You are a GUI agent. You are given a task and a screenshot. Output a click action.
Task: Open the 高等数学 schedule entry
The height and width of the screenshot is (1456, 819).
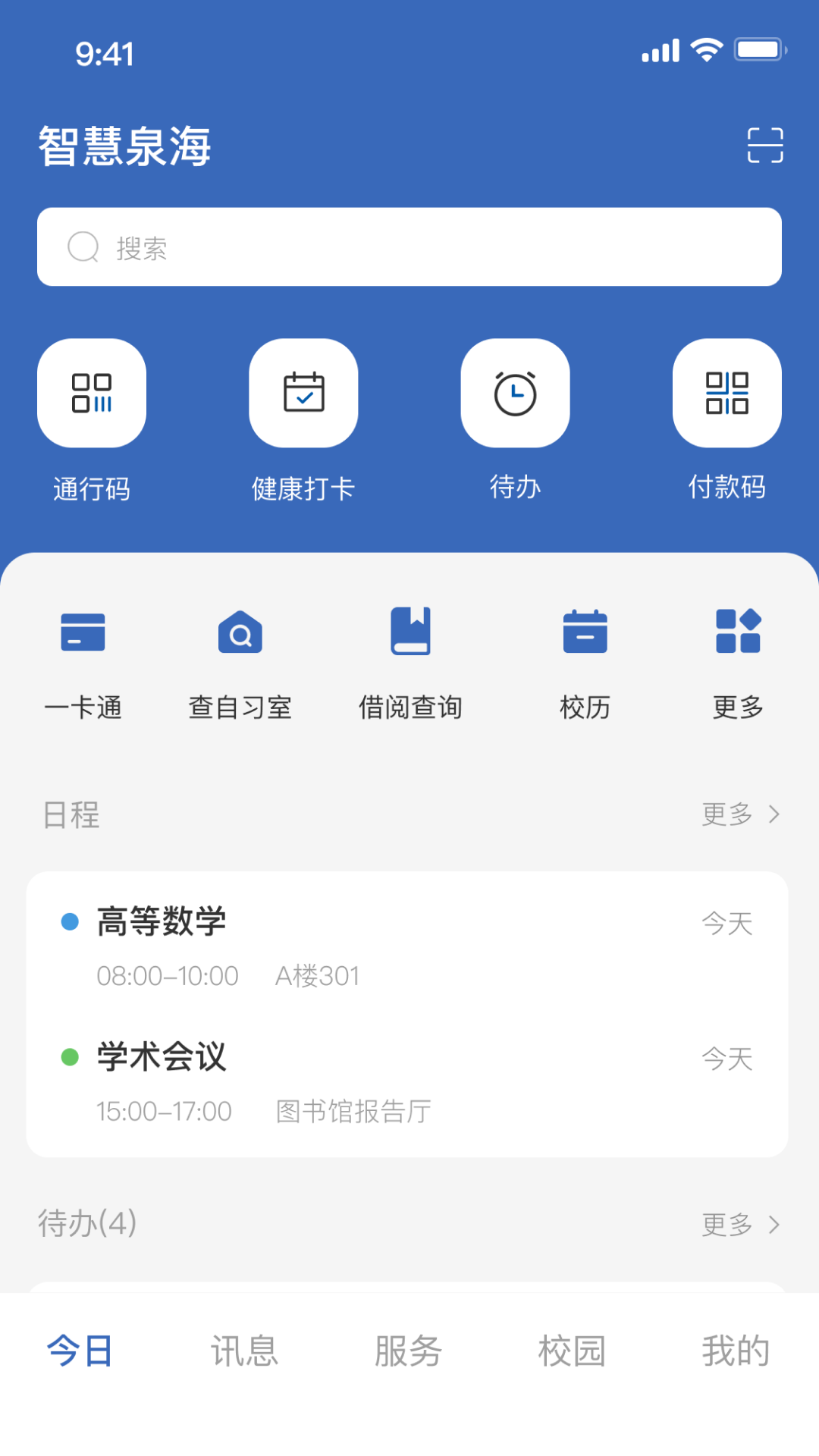coord(162,921)
